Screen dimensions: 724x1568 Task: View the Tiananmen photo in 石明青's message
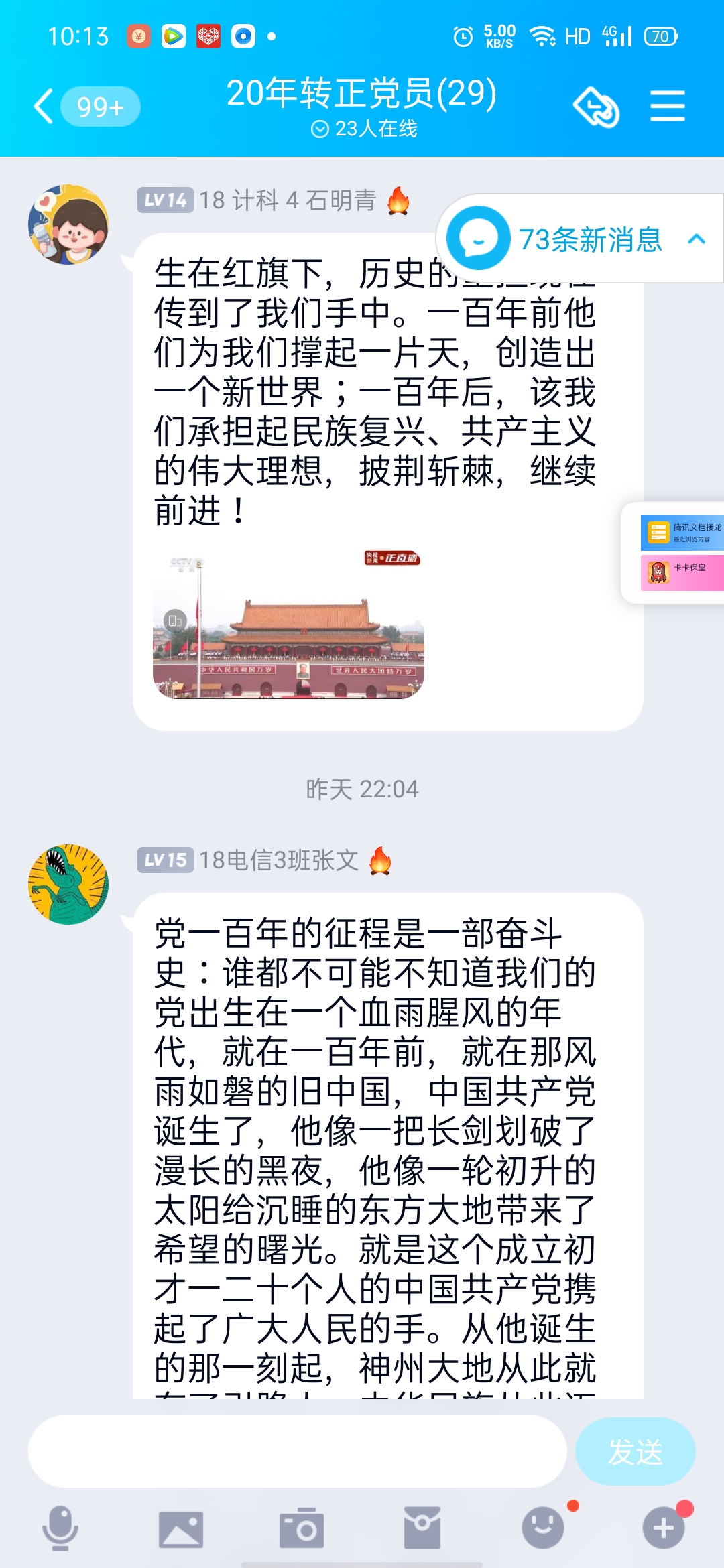pyautogui.click(x=288, y=625)
